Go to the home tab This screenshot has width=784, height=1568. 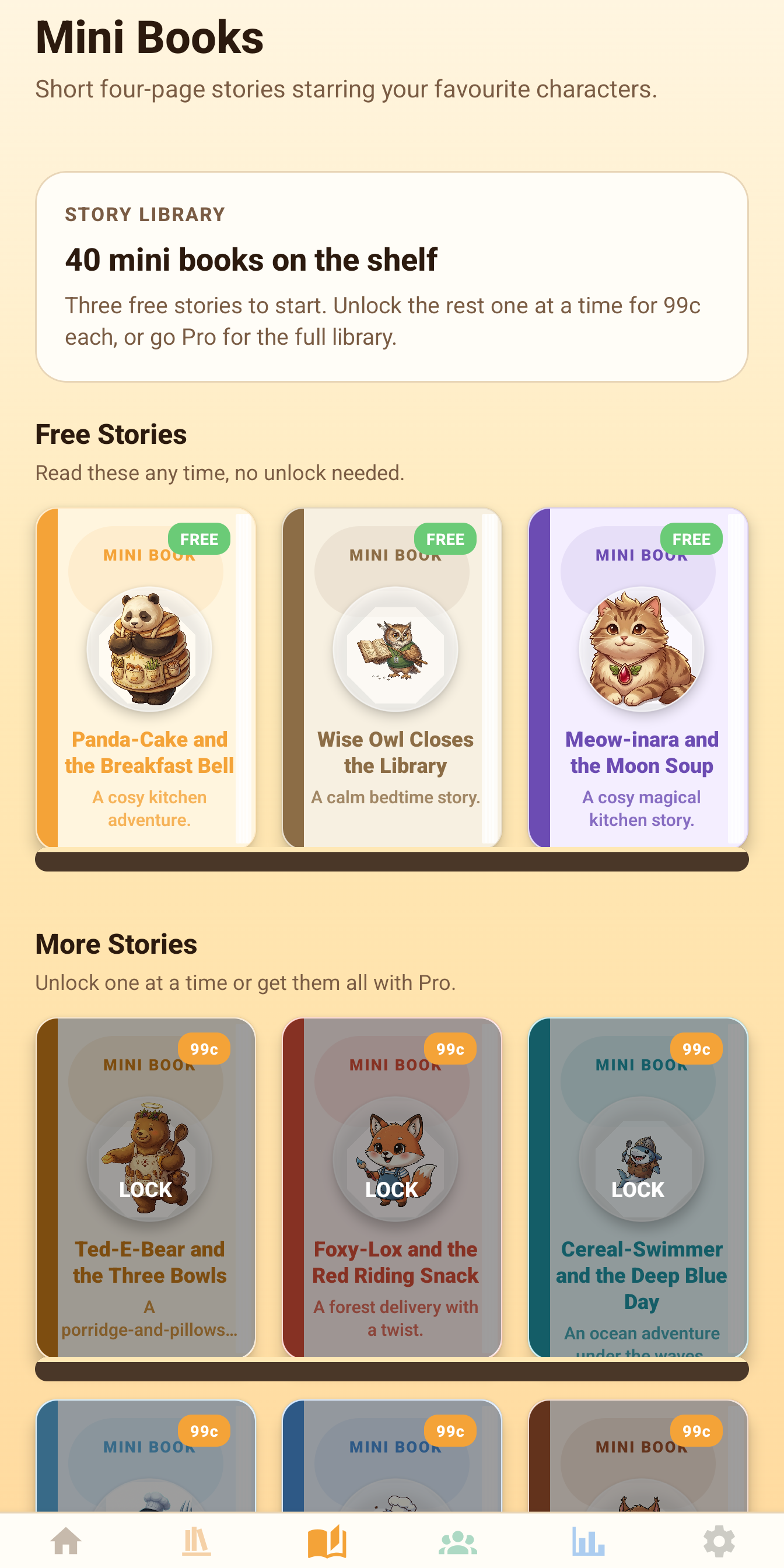(66, 1541)
